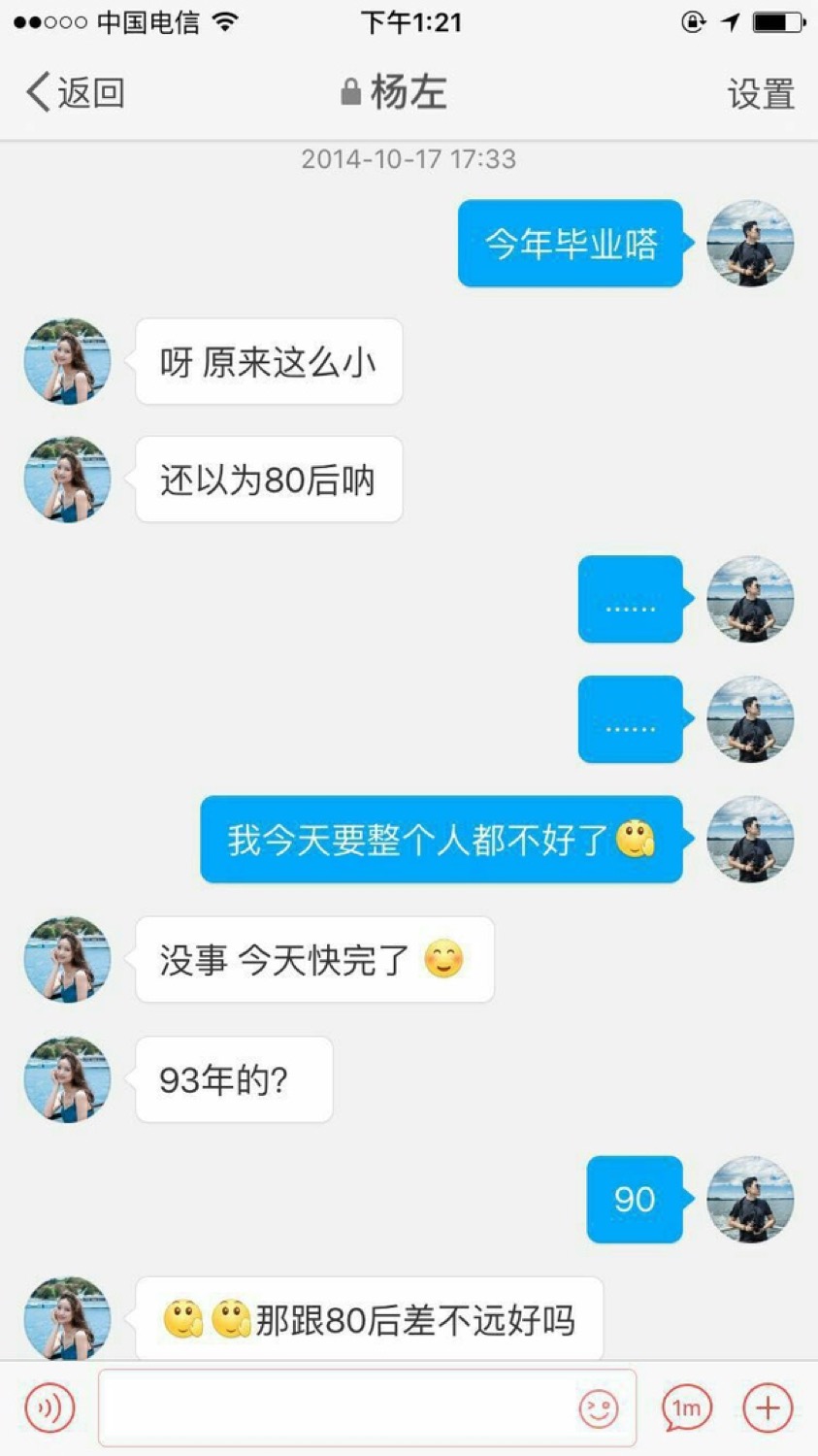Switch to voice message input

49,1407
